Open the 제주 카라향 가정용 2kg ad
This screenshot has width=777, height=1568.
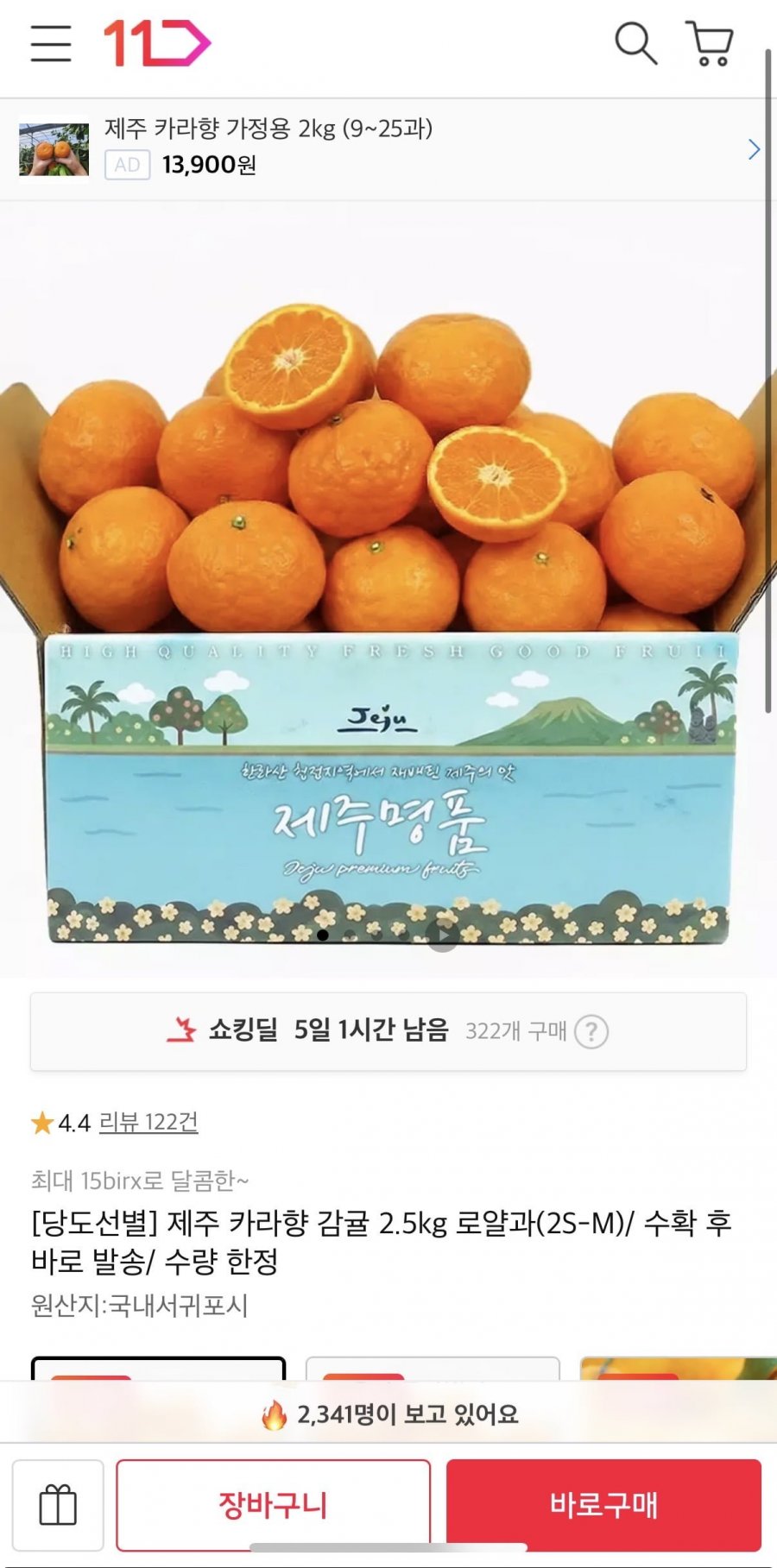(x=388, y=148)
